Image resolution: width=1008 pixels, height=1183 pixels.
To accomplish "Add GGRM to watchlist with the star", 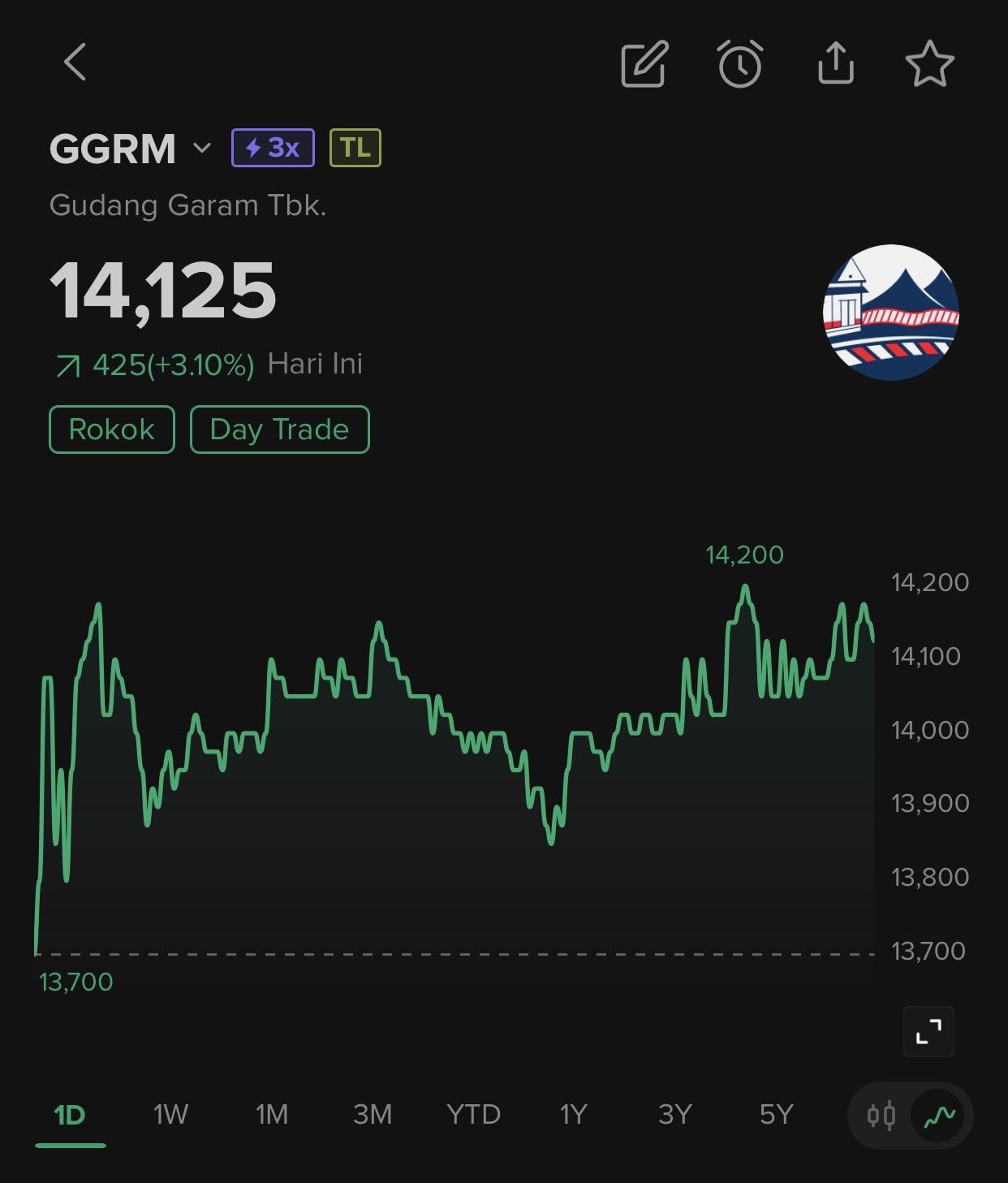I will (x=929, y=63).
